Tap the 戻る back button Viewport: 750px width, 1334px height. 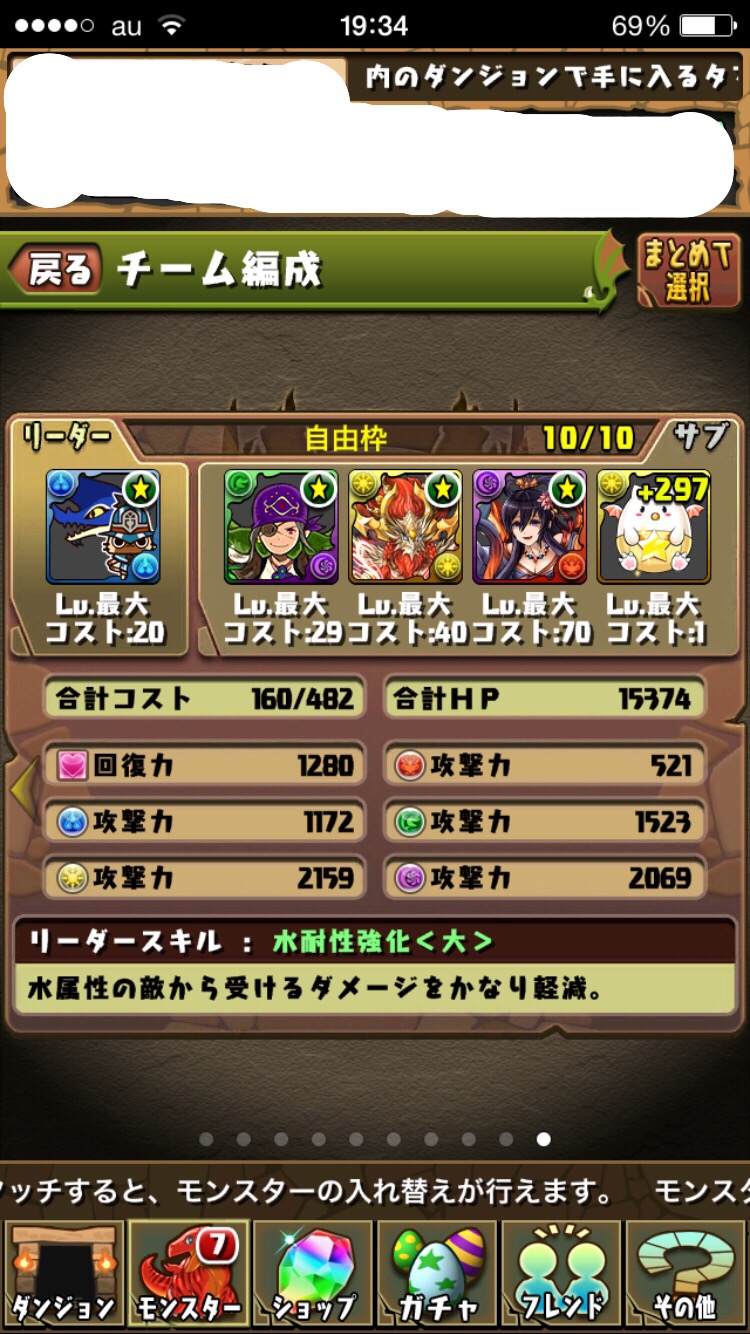pos(56,271)
